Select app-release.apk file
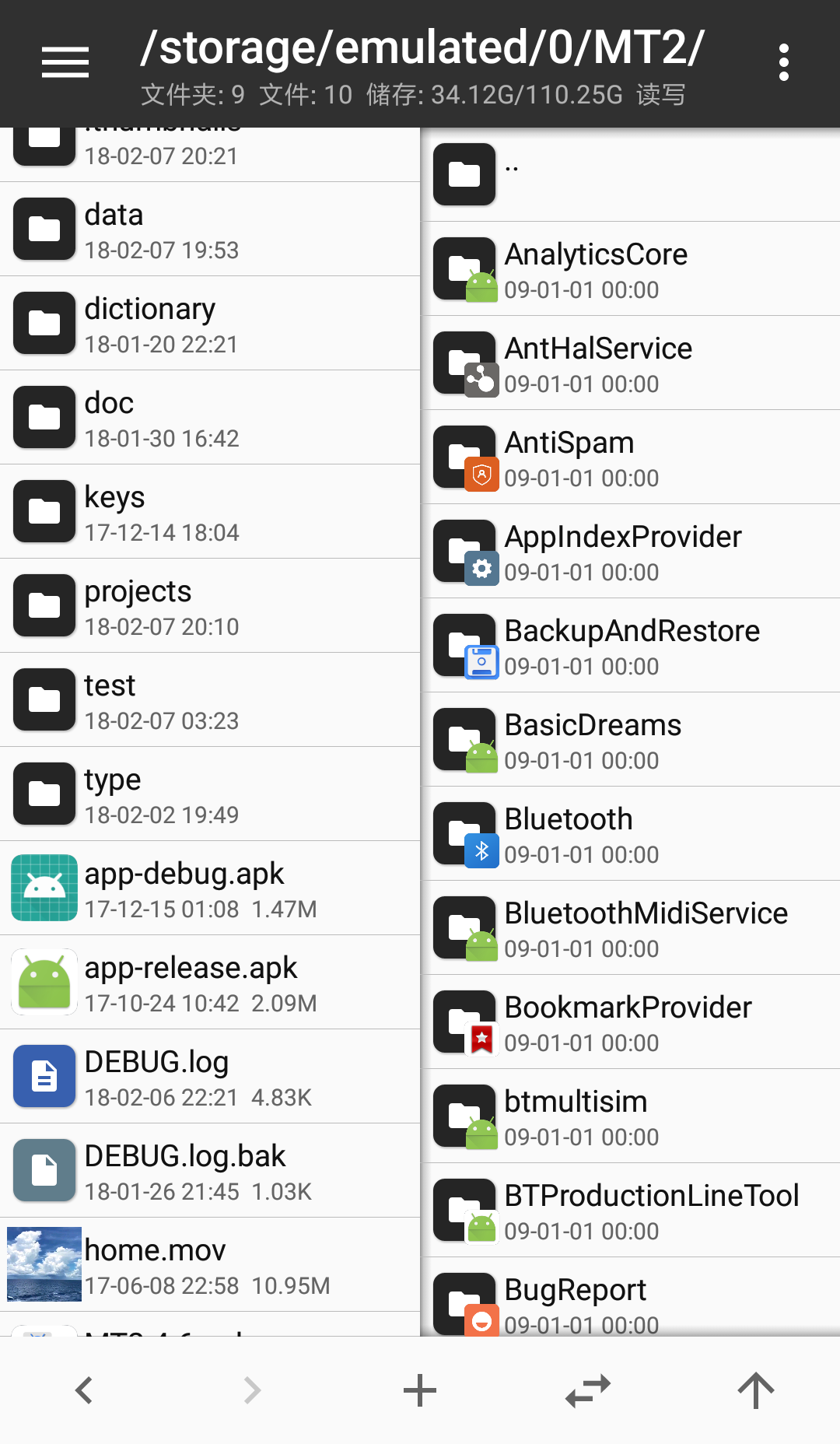Screen dimensions: 840x1444 coord(210,983)
